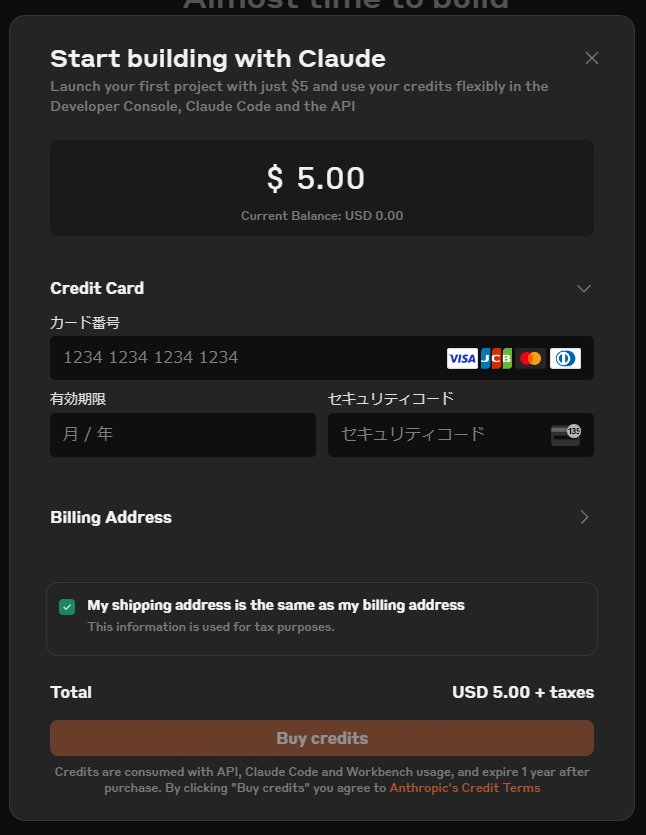Viewport: 646px width, 835px height.
Task: Open Anthropic's Credit Terms link
Action: (465, 788)
